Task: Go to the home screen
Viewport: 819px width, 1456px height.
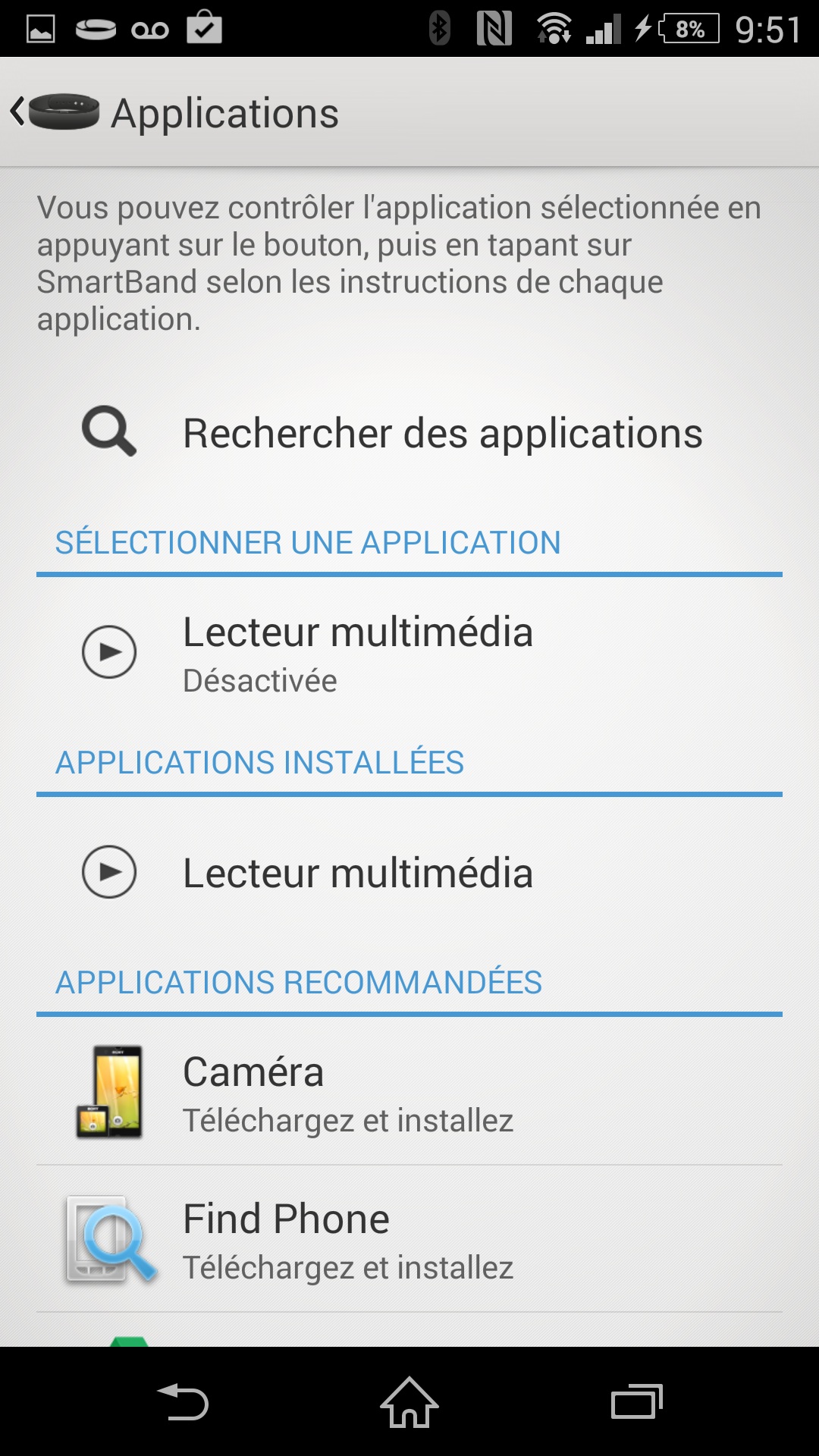Action: point(409,1401)
